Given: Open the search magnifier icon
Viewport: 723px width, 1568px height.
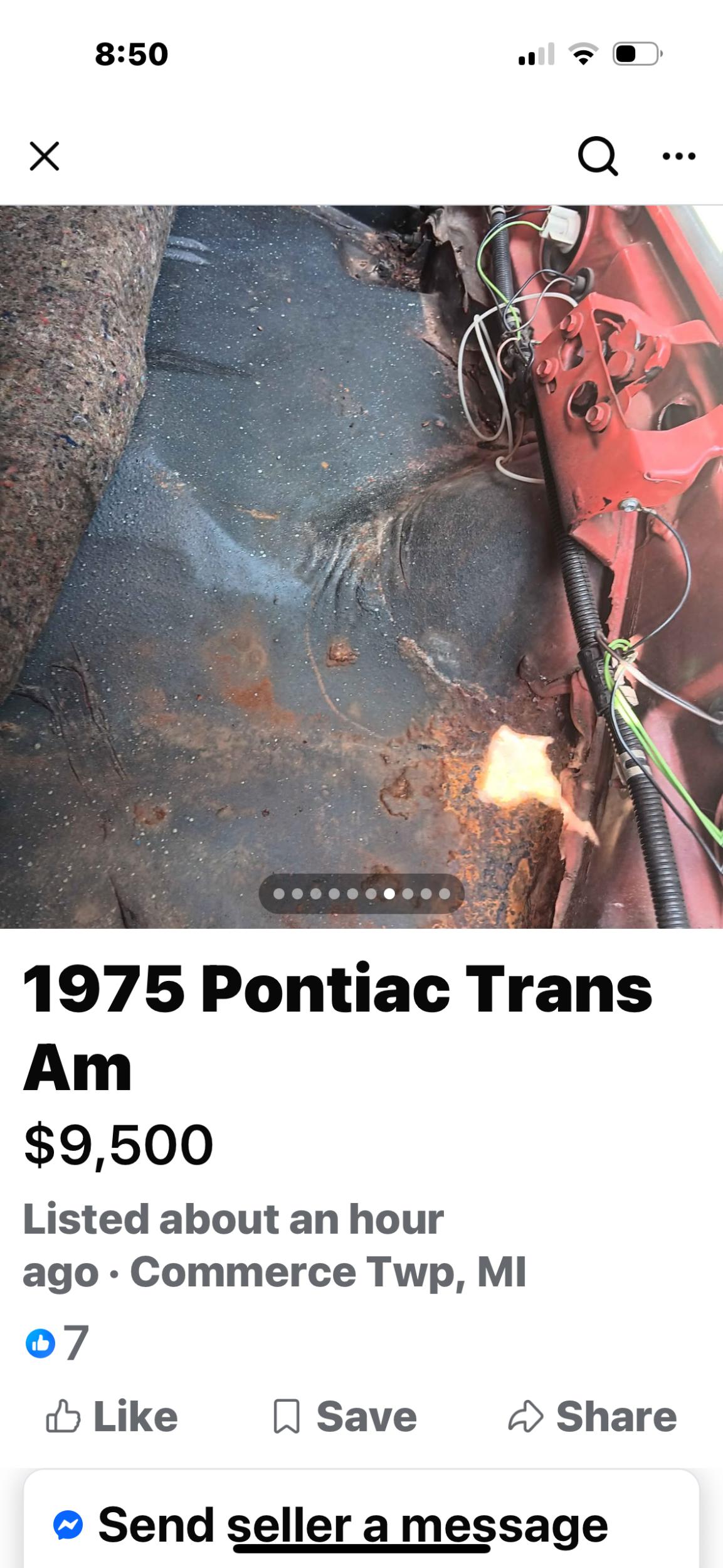Looking at the screenshot, I should (x=598, y=156).
